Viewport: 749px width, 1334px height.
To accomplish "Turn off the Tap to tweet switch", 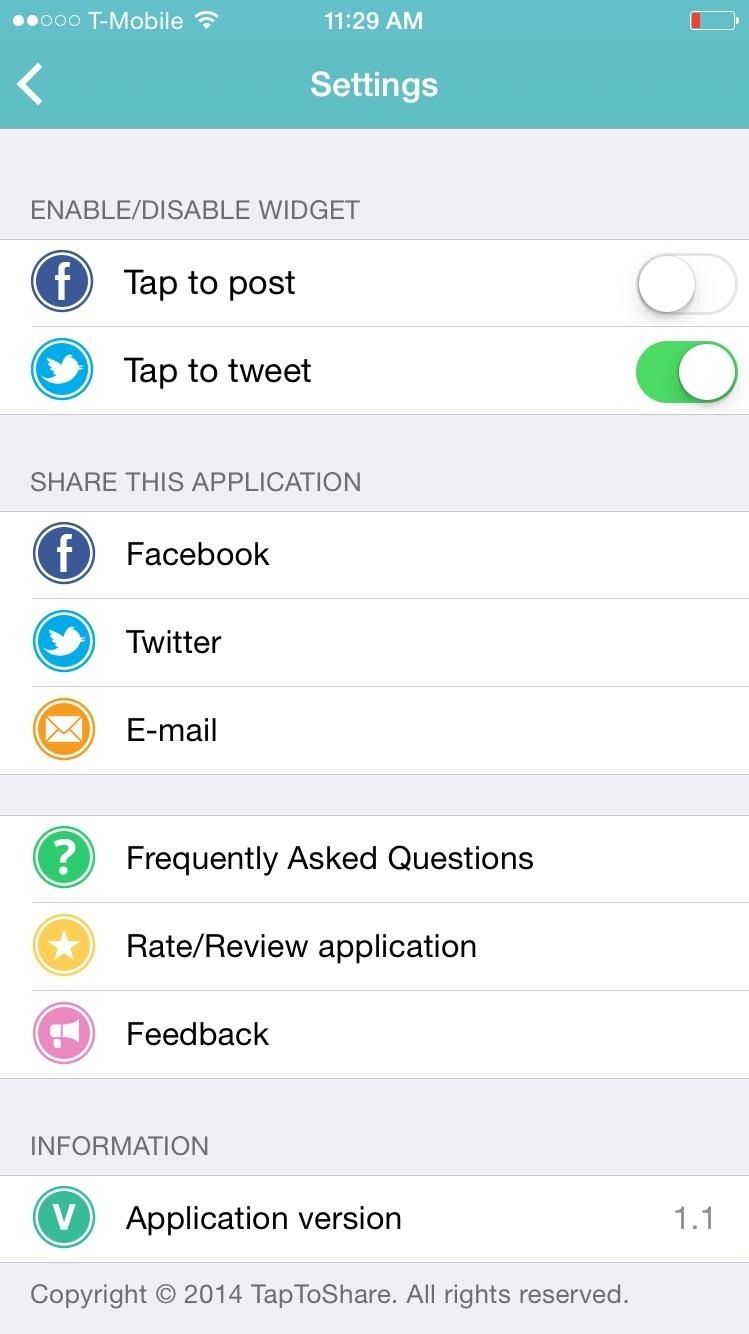I will (686, 372).
